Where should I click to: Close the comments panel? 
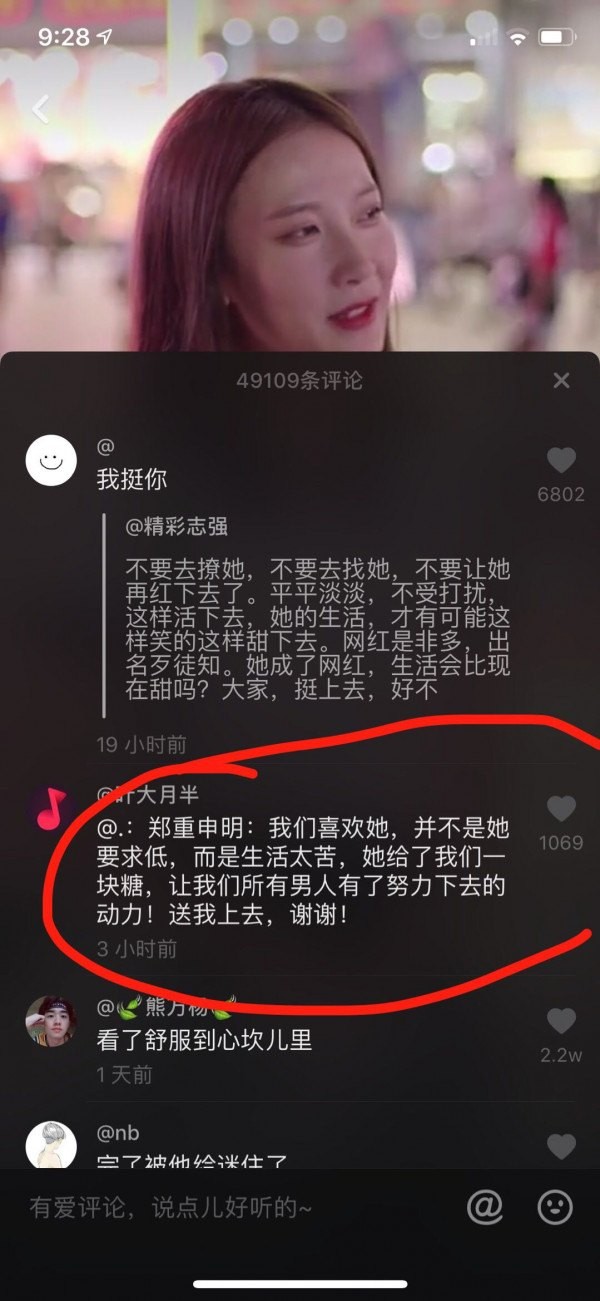click(x=561, y=380)
